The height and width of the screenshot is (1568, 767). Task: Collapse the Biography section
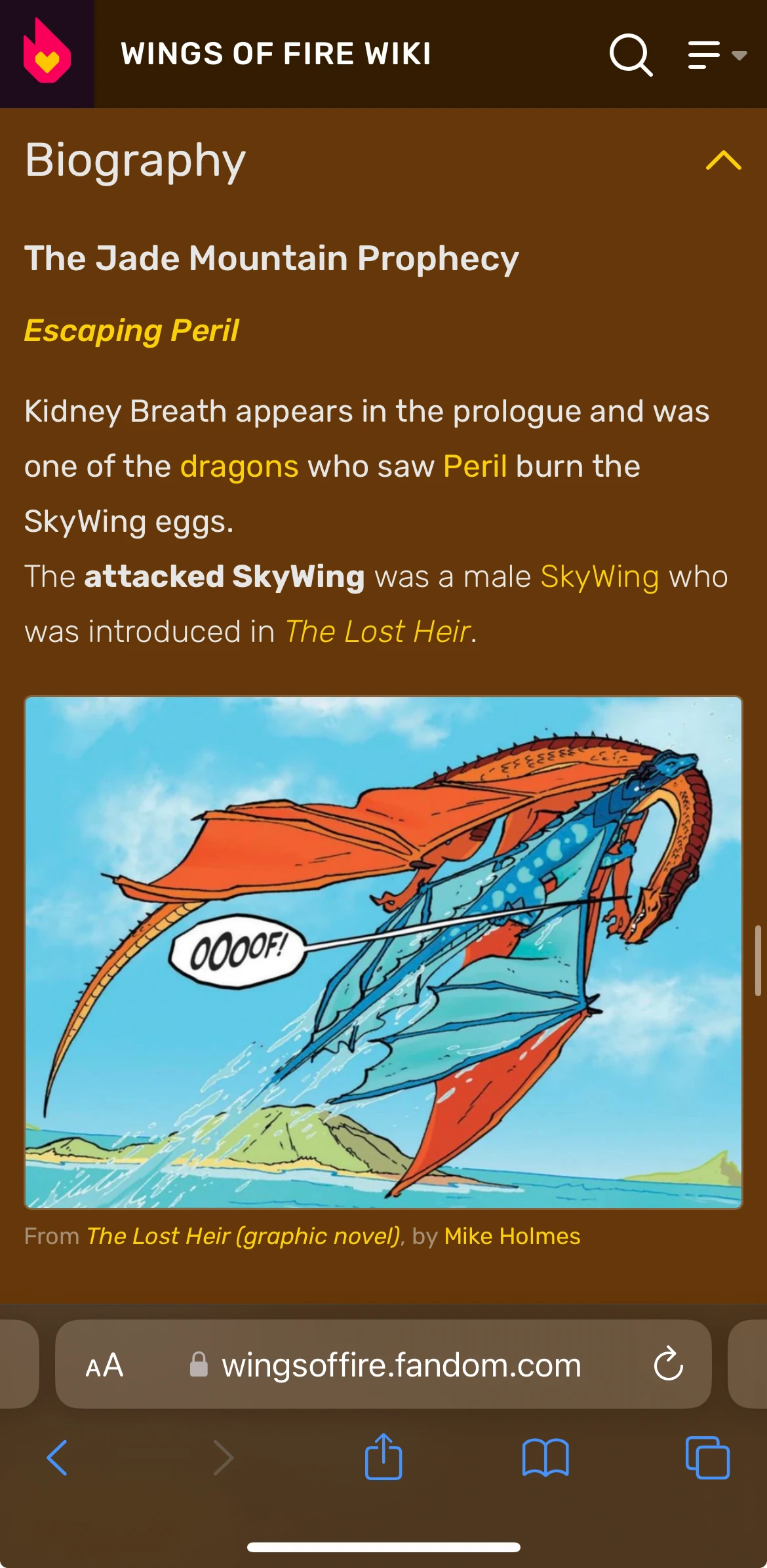723,160
